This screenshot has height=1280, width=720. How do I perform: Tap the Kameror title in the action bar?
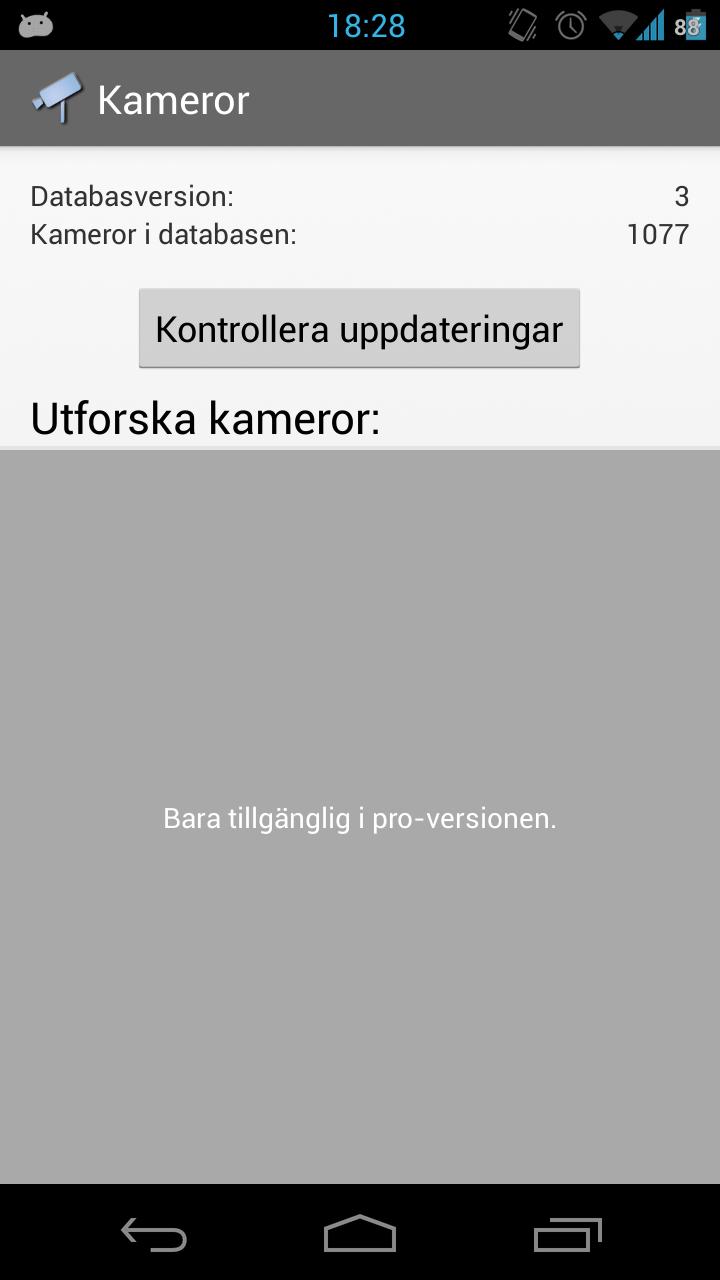click(172, 99)
